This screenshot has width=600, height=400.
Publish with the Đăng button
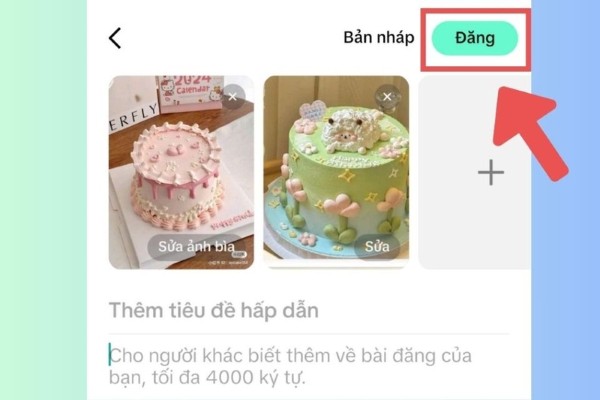(475, 38)
